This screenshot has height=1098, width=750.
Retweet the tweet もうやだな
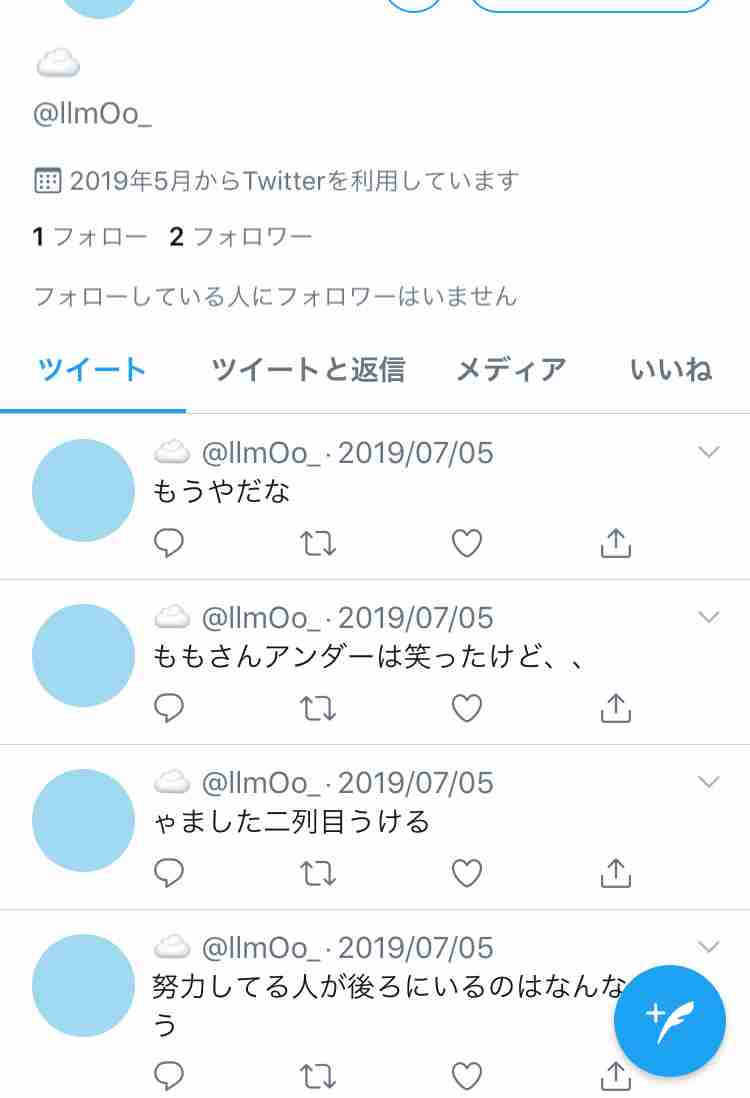click(317, 543)
